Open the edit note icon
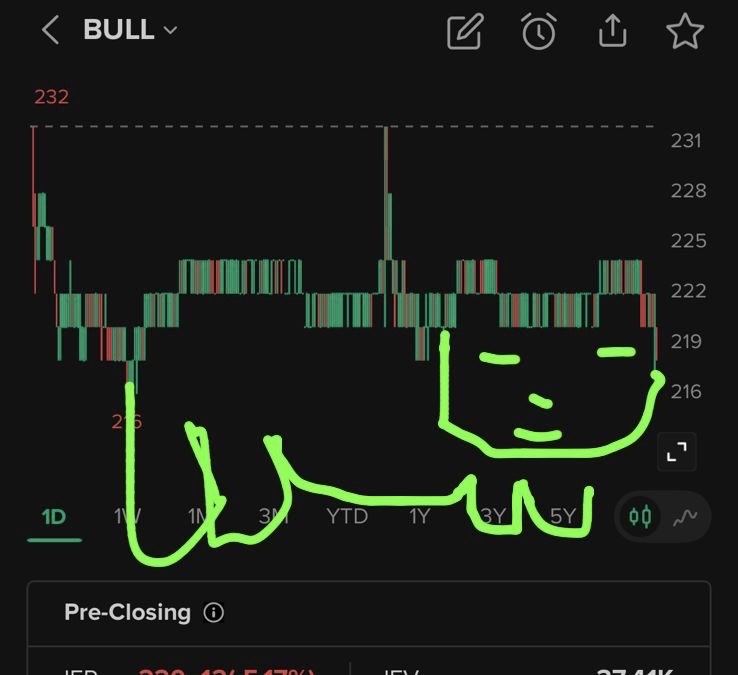 (x=465, y=32)
